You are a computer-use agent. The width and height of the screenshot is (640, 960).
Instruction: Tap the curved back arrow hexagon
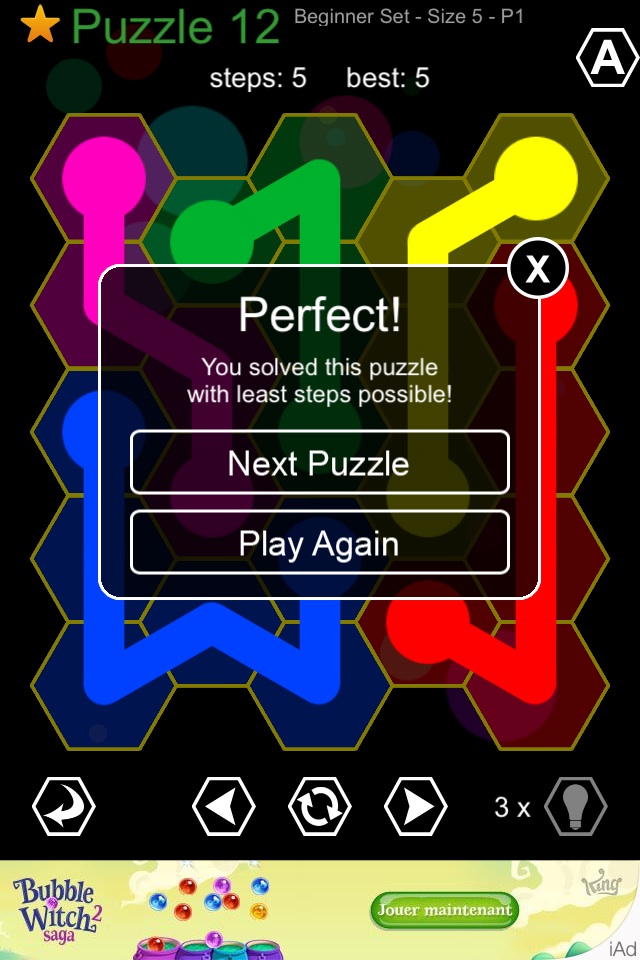(64, 806)
